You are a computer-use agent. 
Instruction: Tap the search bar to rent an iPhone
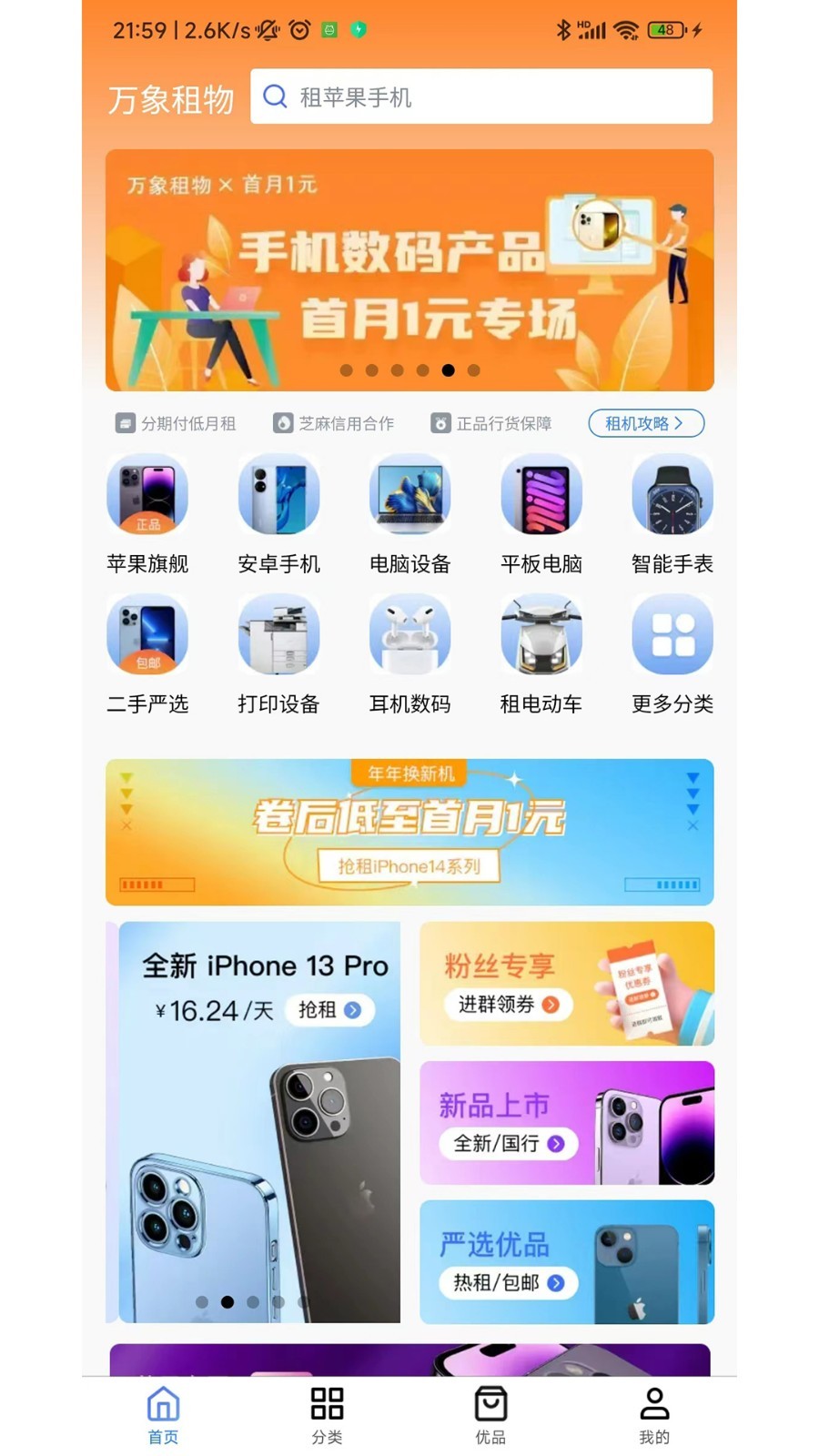pos(480,96)
